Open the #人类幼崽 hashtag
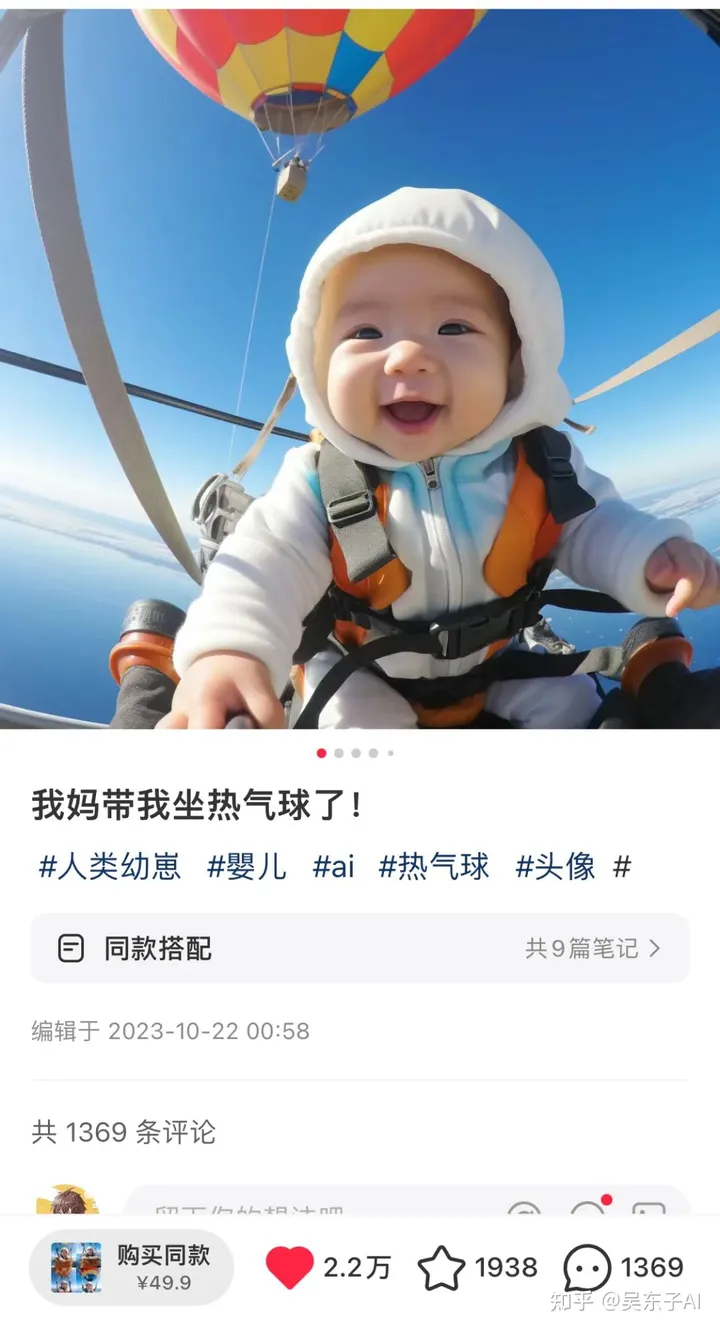The height and width of the screenshot is (1331, 720). point(110,866)
